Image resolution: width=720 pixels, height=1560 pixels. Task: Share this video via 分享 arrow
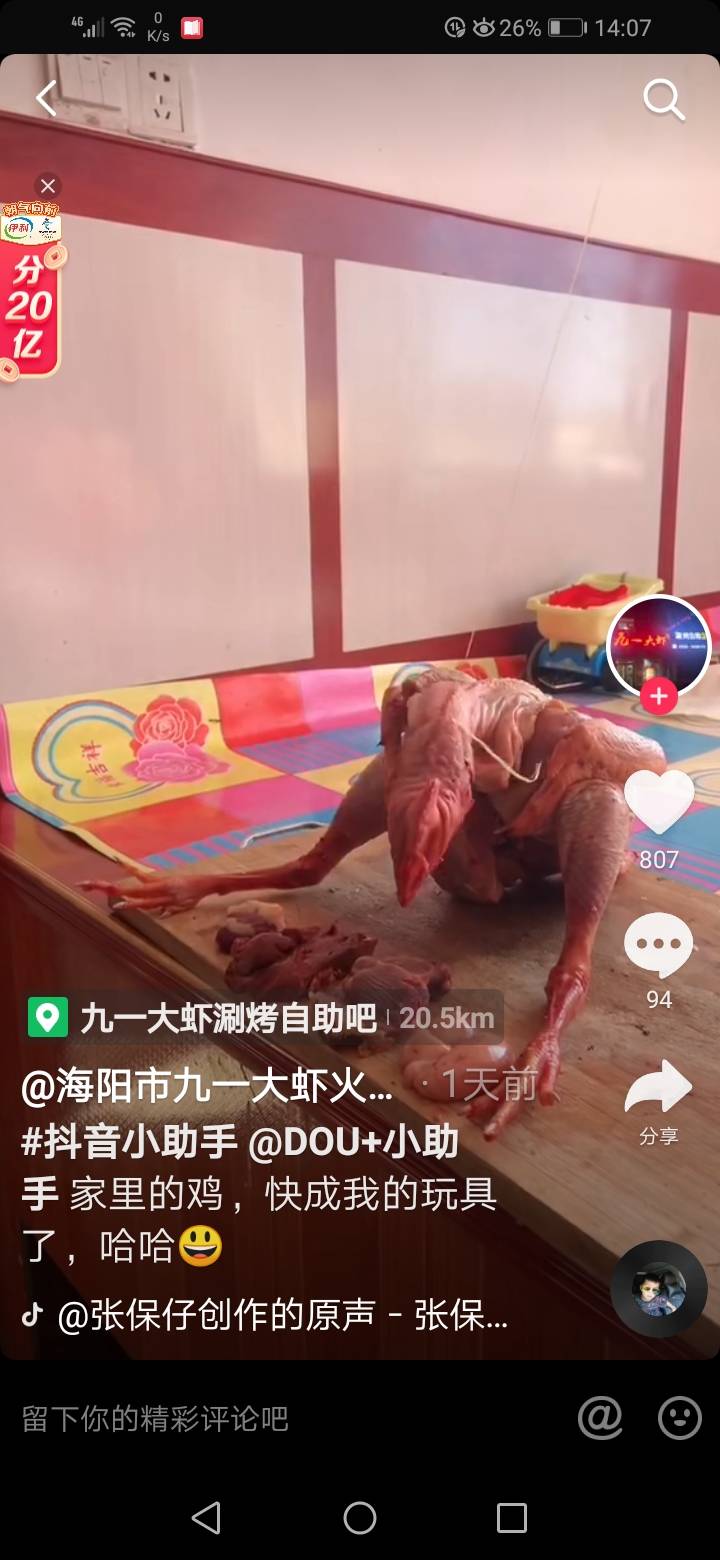659,1090
